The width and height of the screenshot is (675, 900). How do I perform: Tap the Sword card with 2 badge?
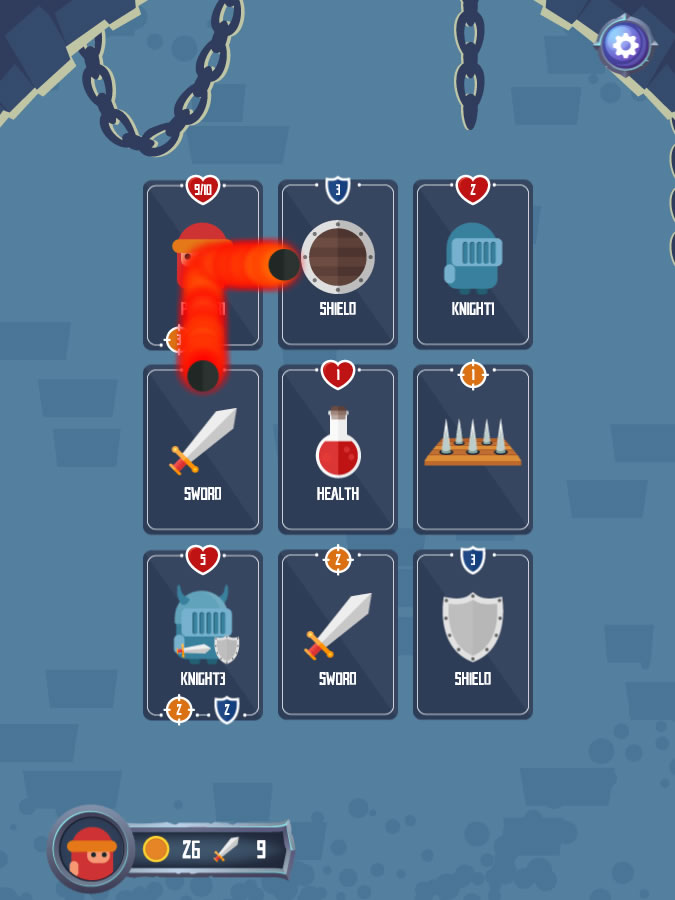338,635
